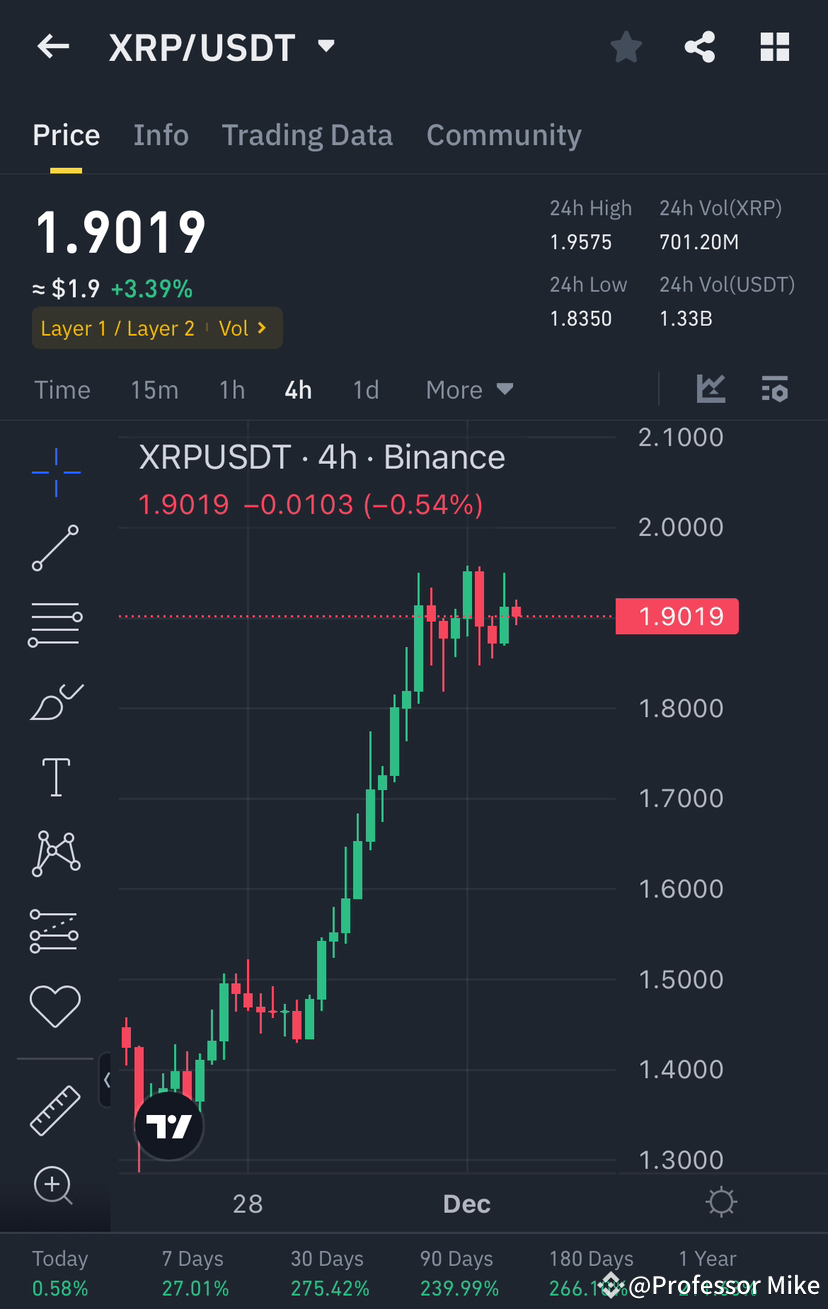Screen dimensions: 828x1309
Task: Select the brush annotation tool
Action: [55, 701]
